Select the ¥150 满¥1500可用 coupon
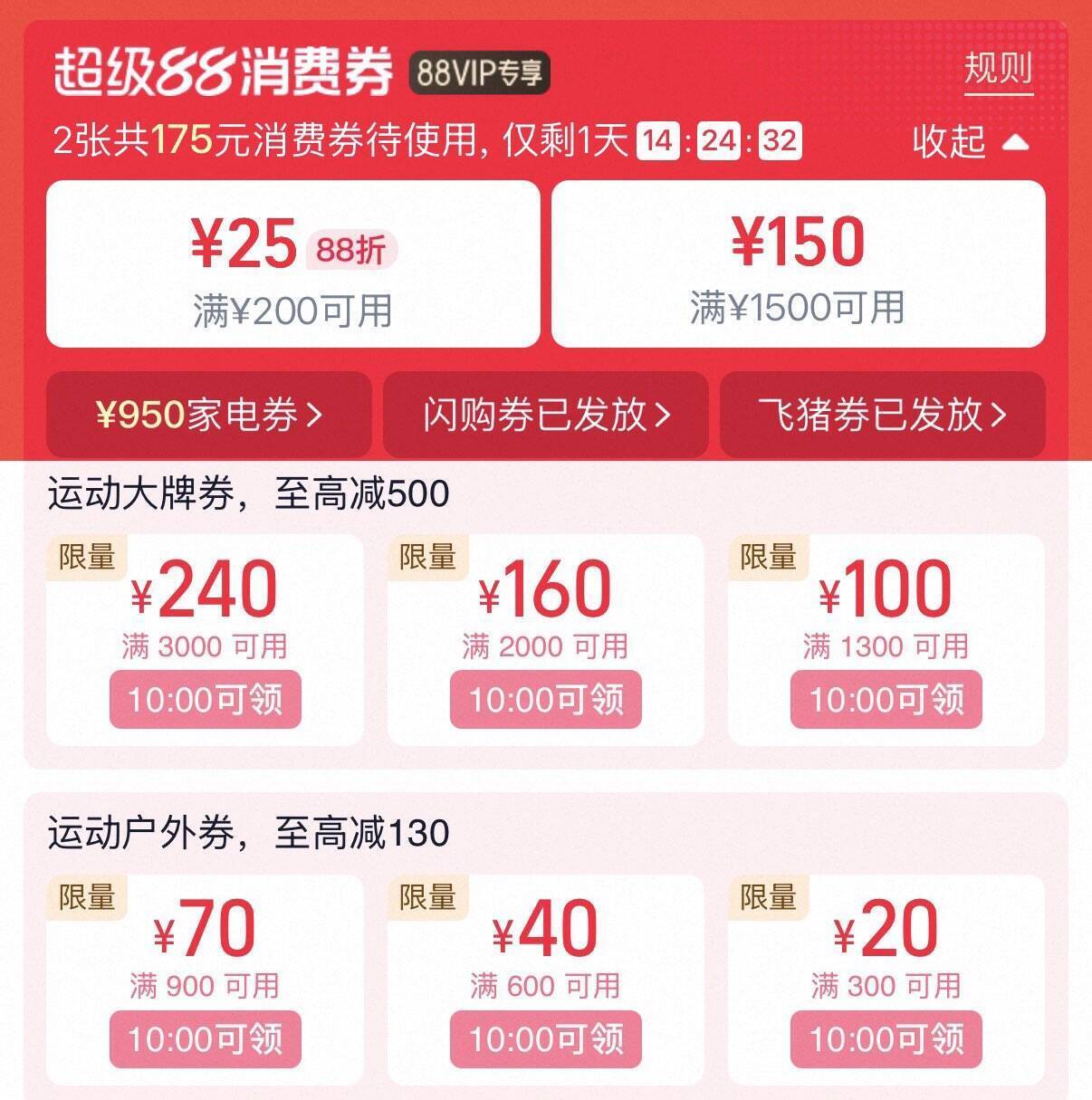Viewport: 1092px width, 1100px height. [x=798, y=263]
